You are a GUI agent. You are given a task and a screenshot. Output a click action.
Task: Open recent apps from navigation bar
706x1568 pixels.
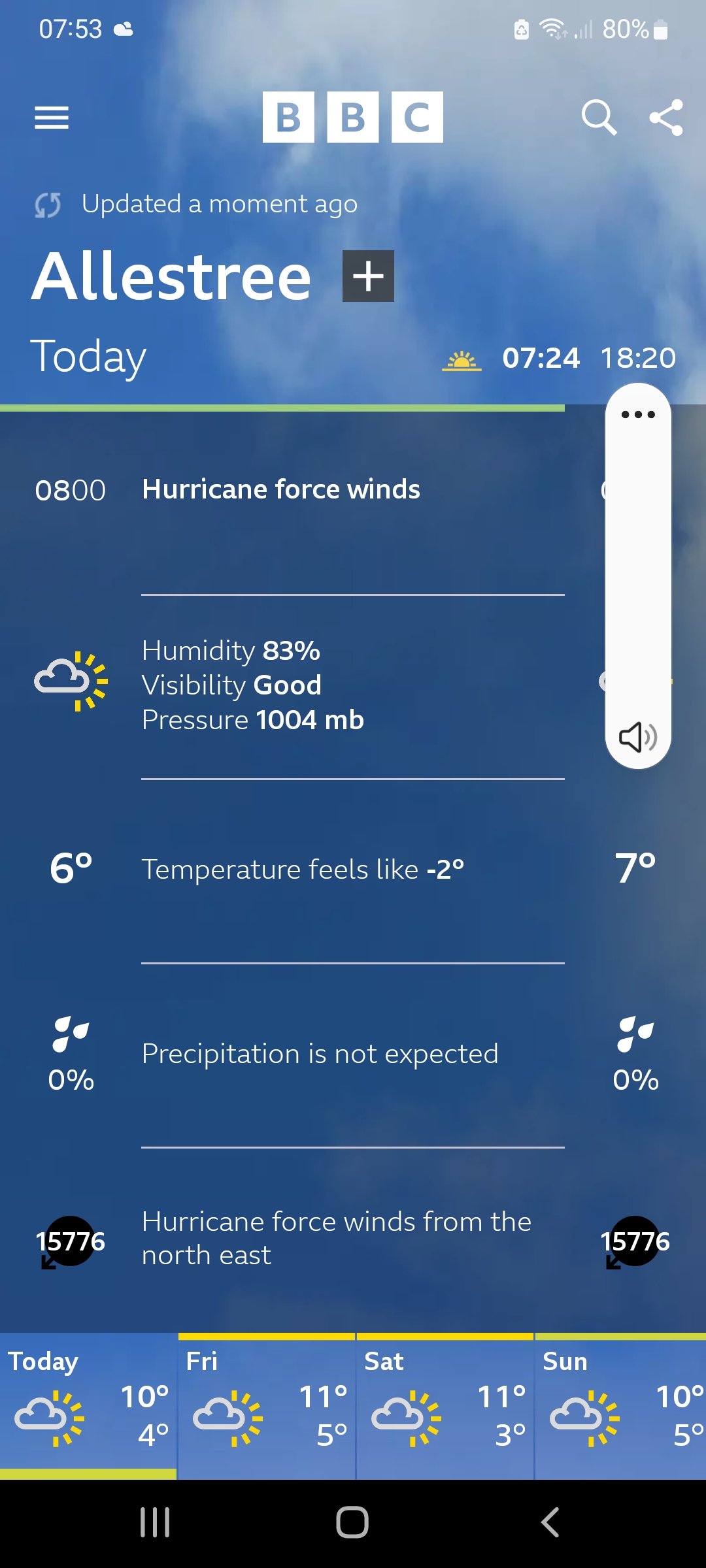(156, 1522)
